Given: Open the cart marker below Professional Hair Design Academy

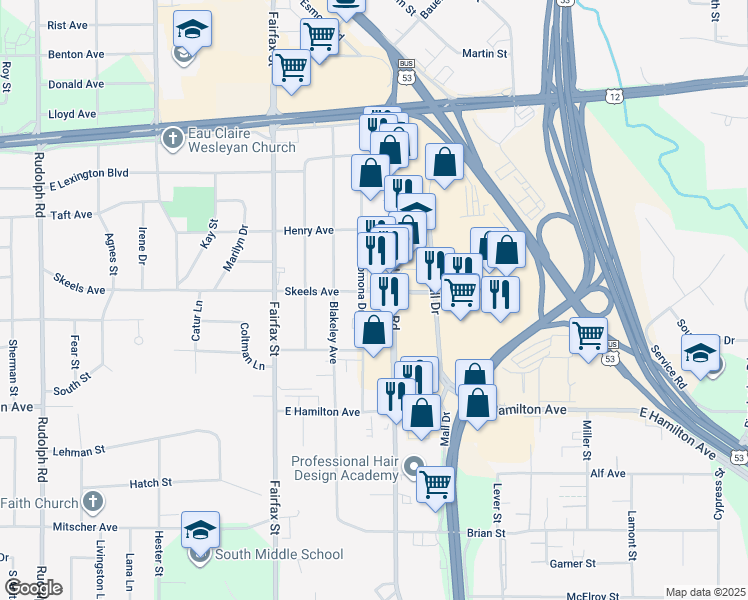Looking at the screenshot, I should 435,484.
